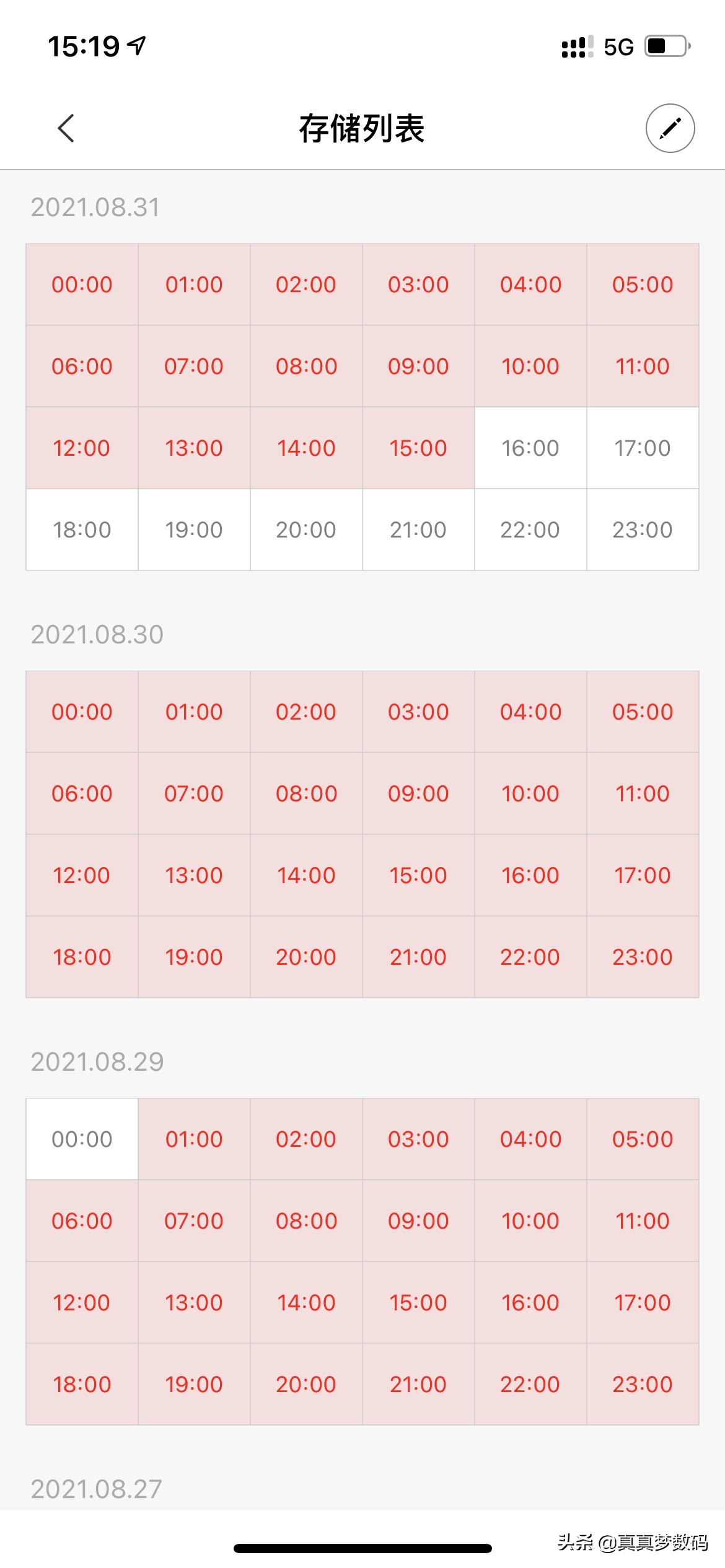Open the 21:00 slot on 2021.08.29
Image resolution: width=725 pixels, height=1568 pixels.
click(418, 1385)
